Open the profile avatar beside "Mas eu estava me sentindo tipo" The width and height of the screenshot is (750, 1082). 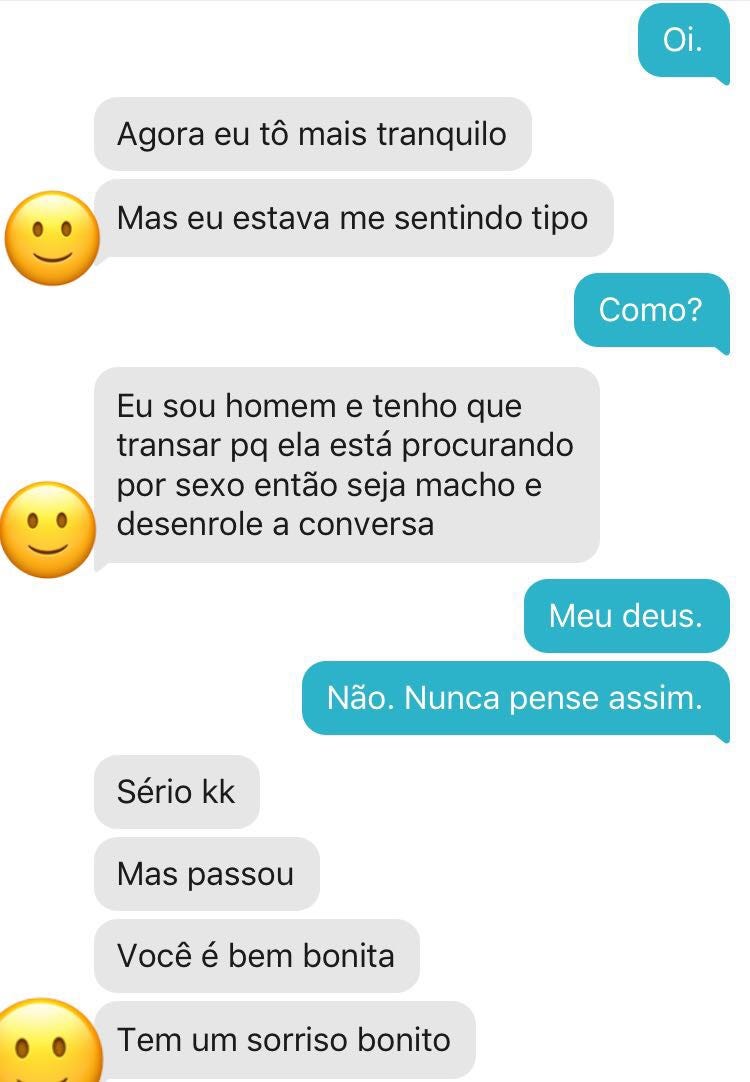(x=50, y=238)
